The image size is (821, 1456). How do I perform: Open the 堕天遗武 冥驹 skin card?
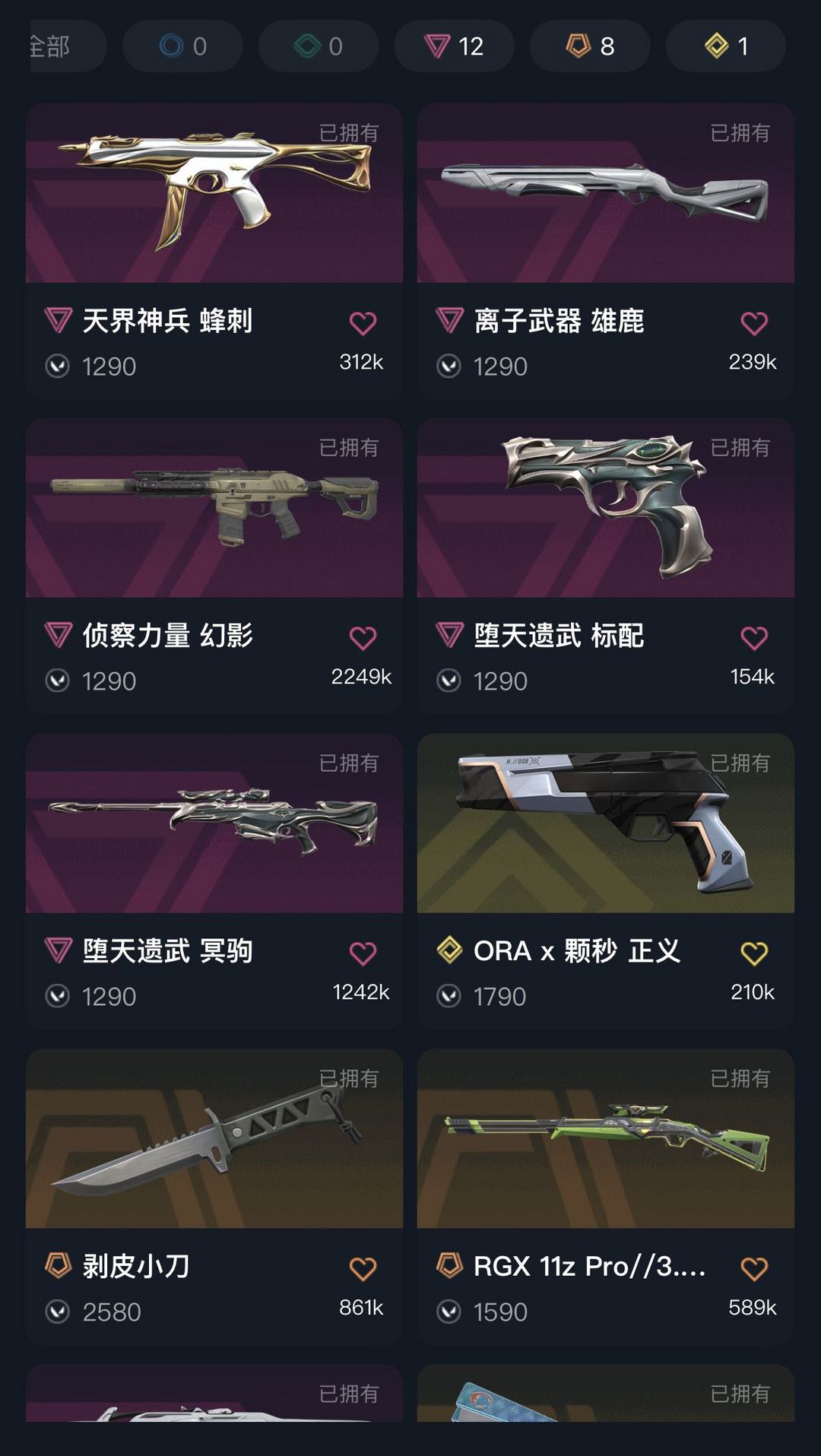pyautogui.click(x=214, y=823)
